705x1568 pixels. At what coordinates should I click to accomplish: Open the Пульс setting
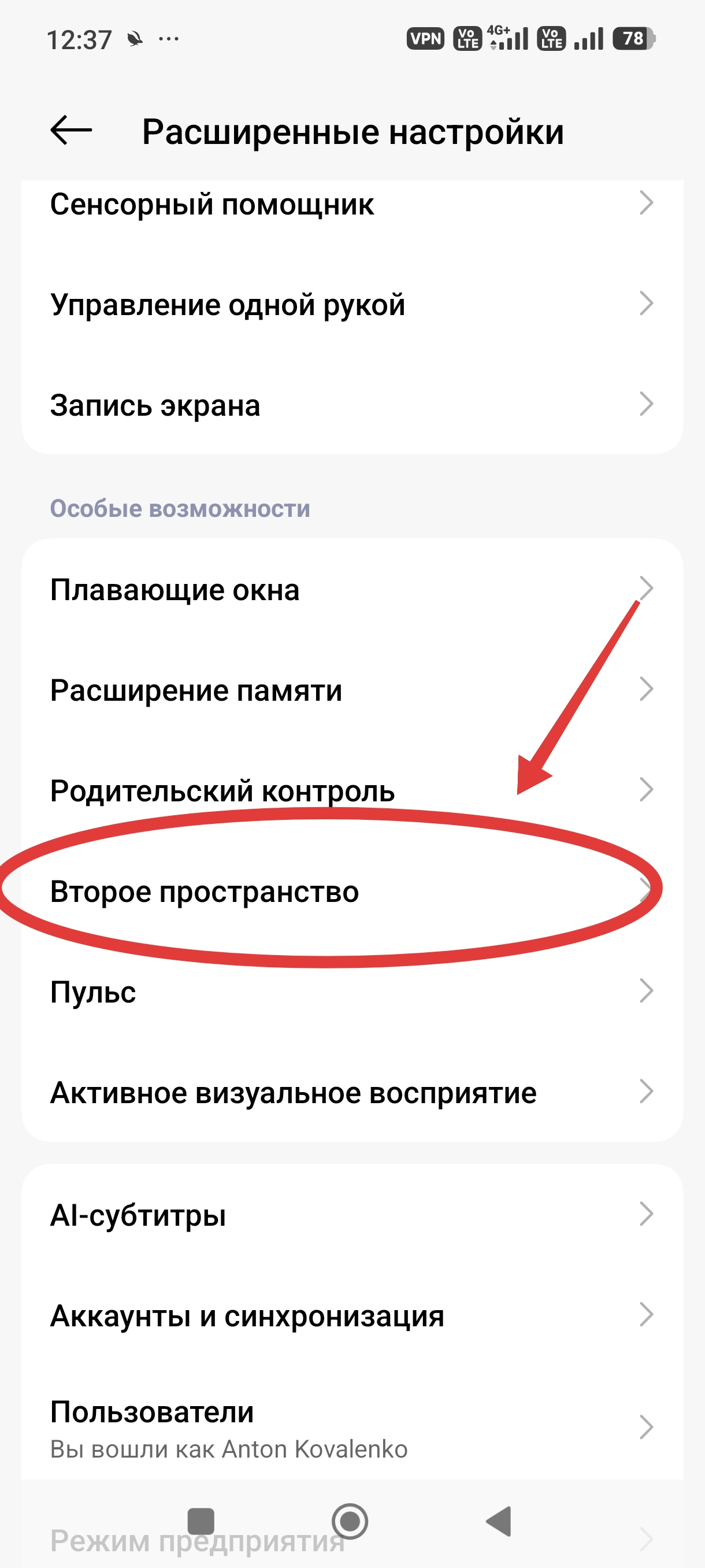pyautogui.click(x=351, y=992)
